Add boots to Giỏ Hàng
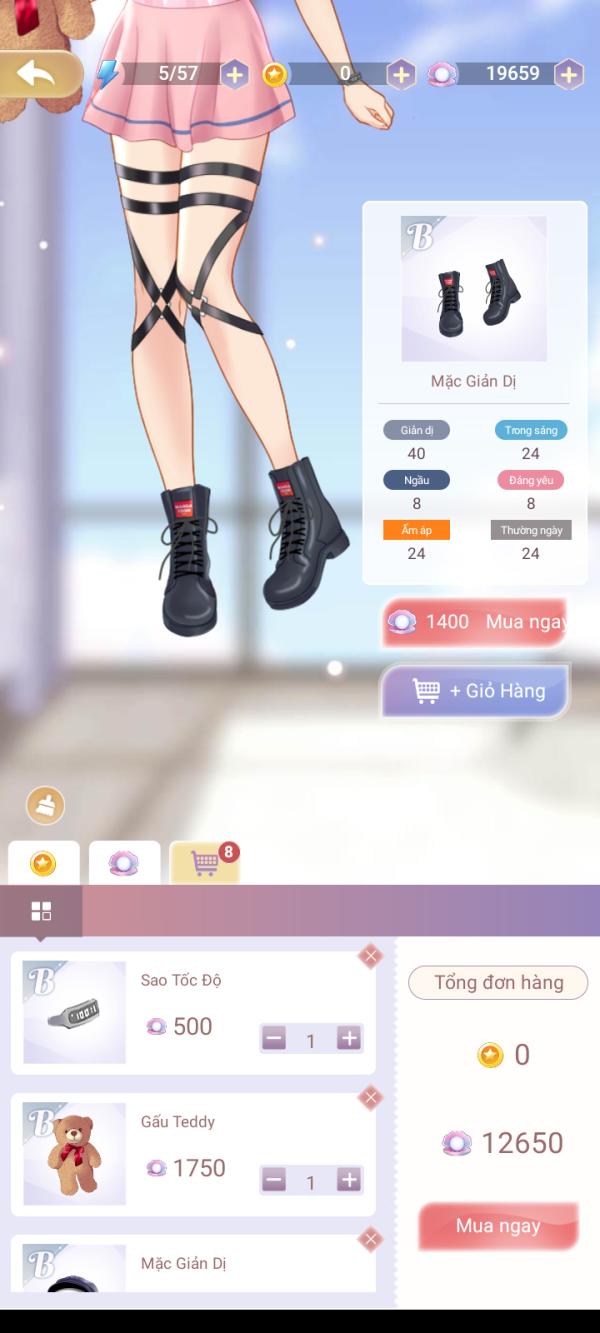 tap(475, 691)
